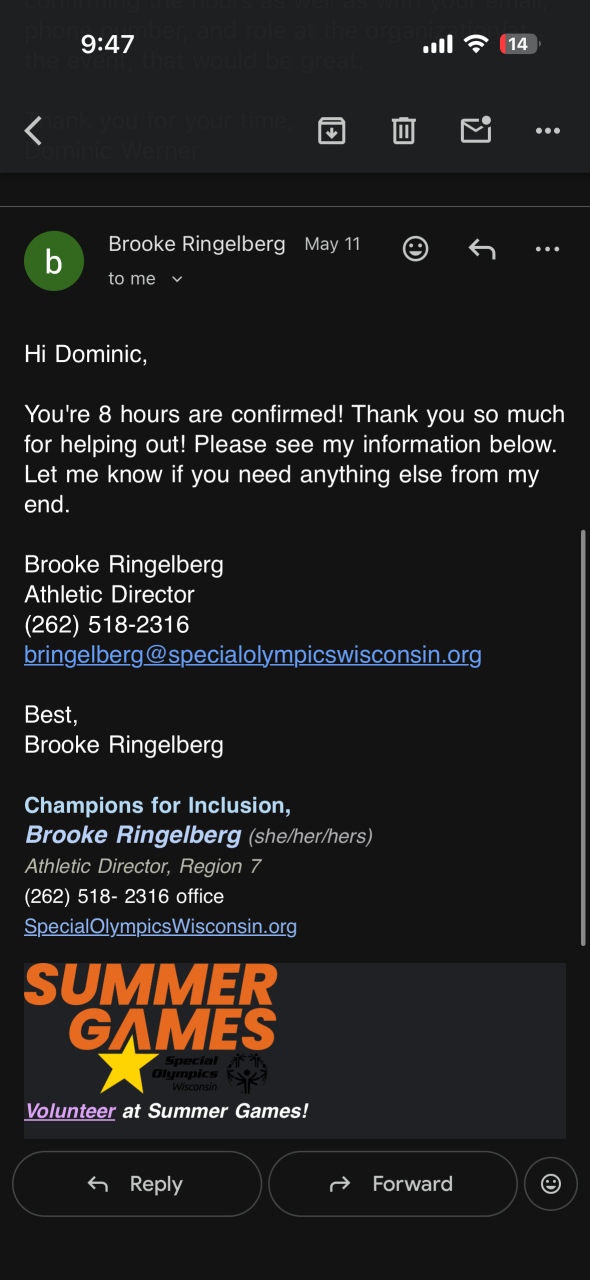Viewport: 590px width, 1280px height.
Task: Open the top toolbar overflow menu
Action: [x=547, y=131]
